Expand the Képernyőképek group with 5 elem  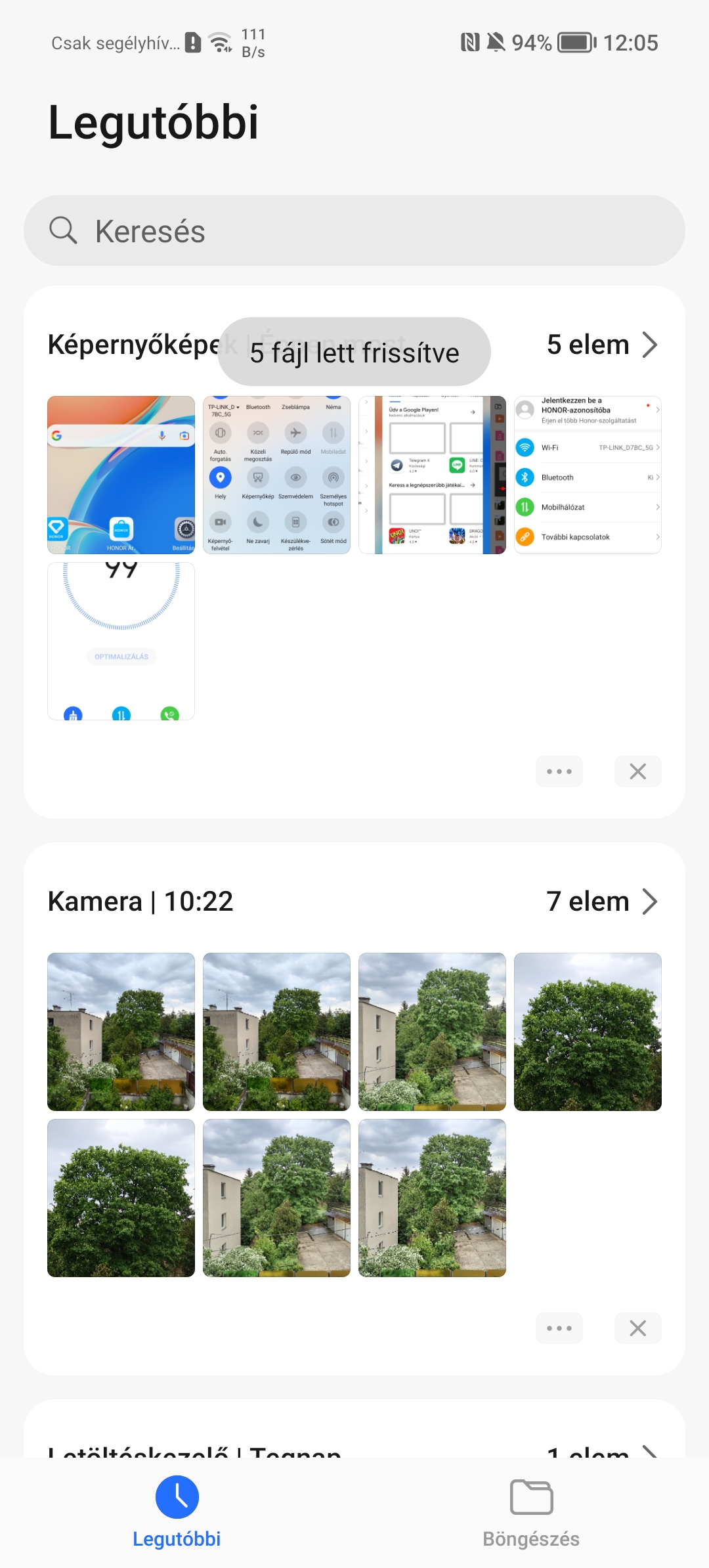pos(602,345)
